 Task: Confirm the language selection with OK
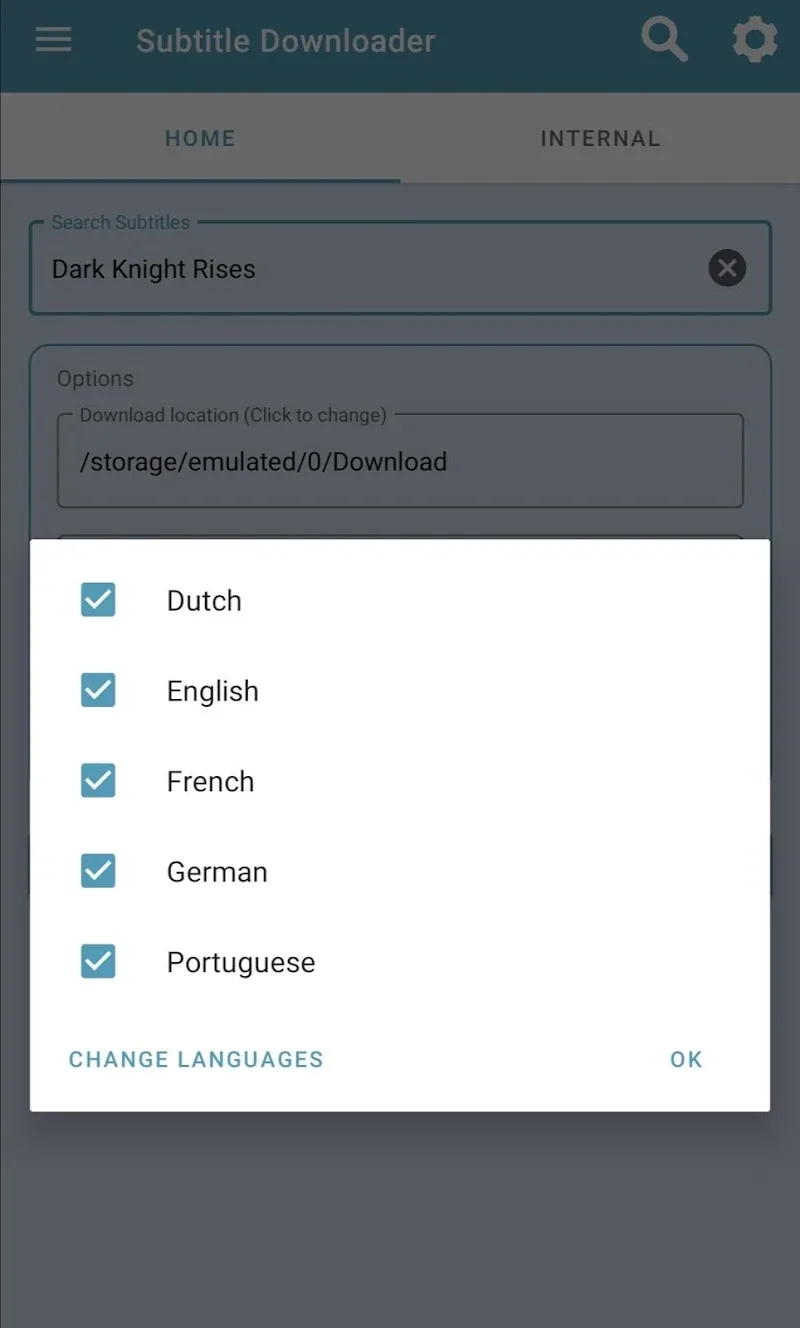point(686,1059)
